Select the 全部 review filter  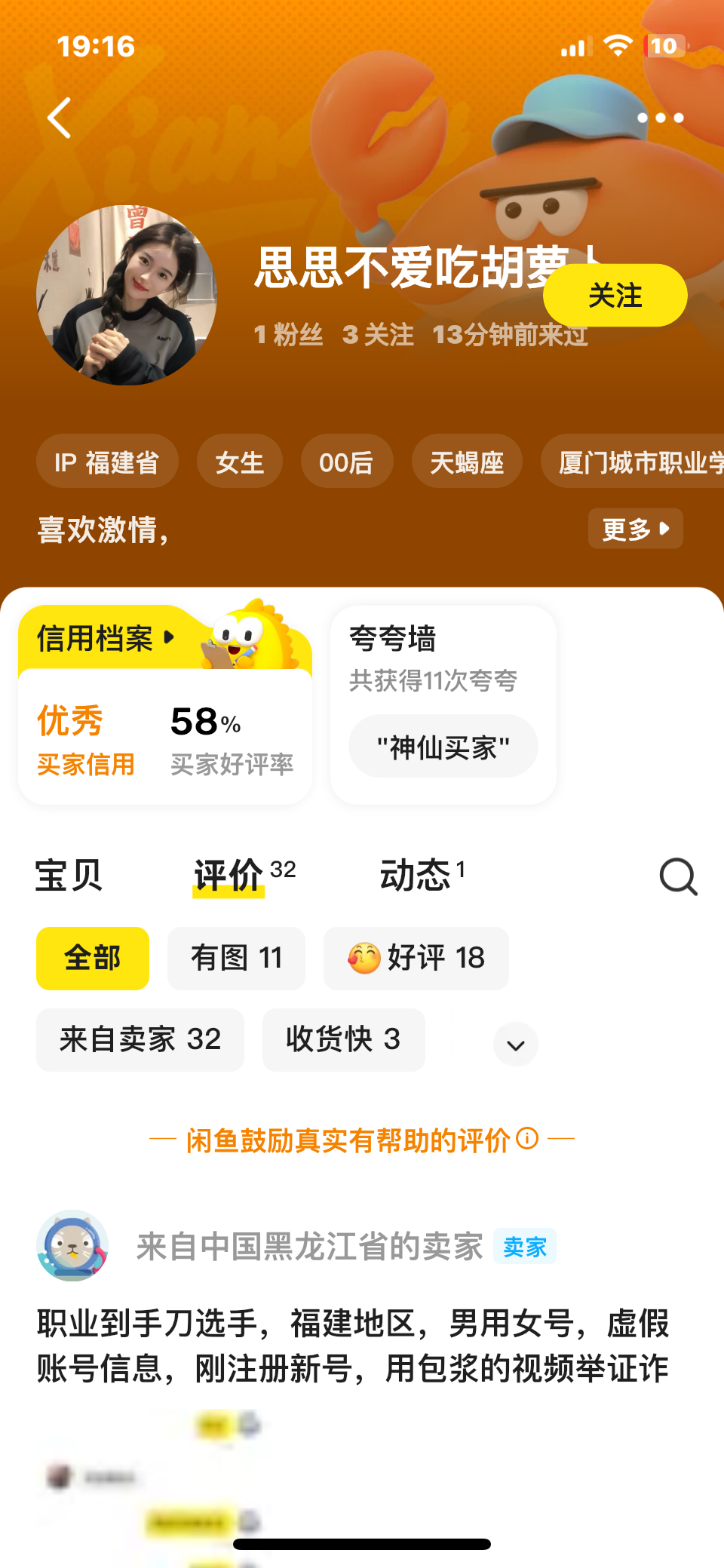coord(93,959)
